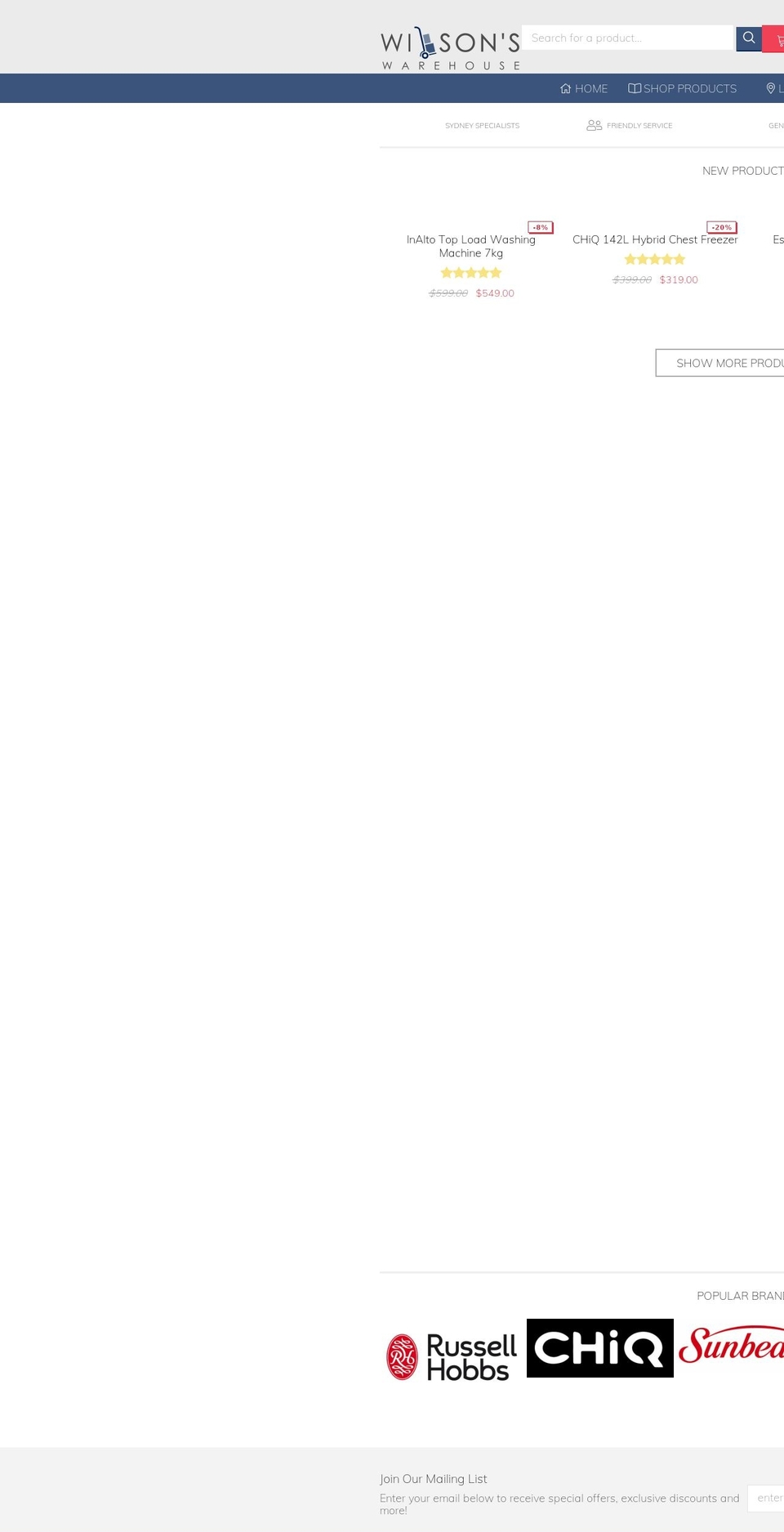Go to the Home page

pyautogui.click(x=584, y=88)
